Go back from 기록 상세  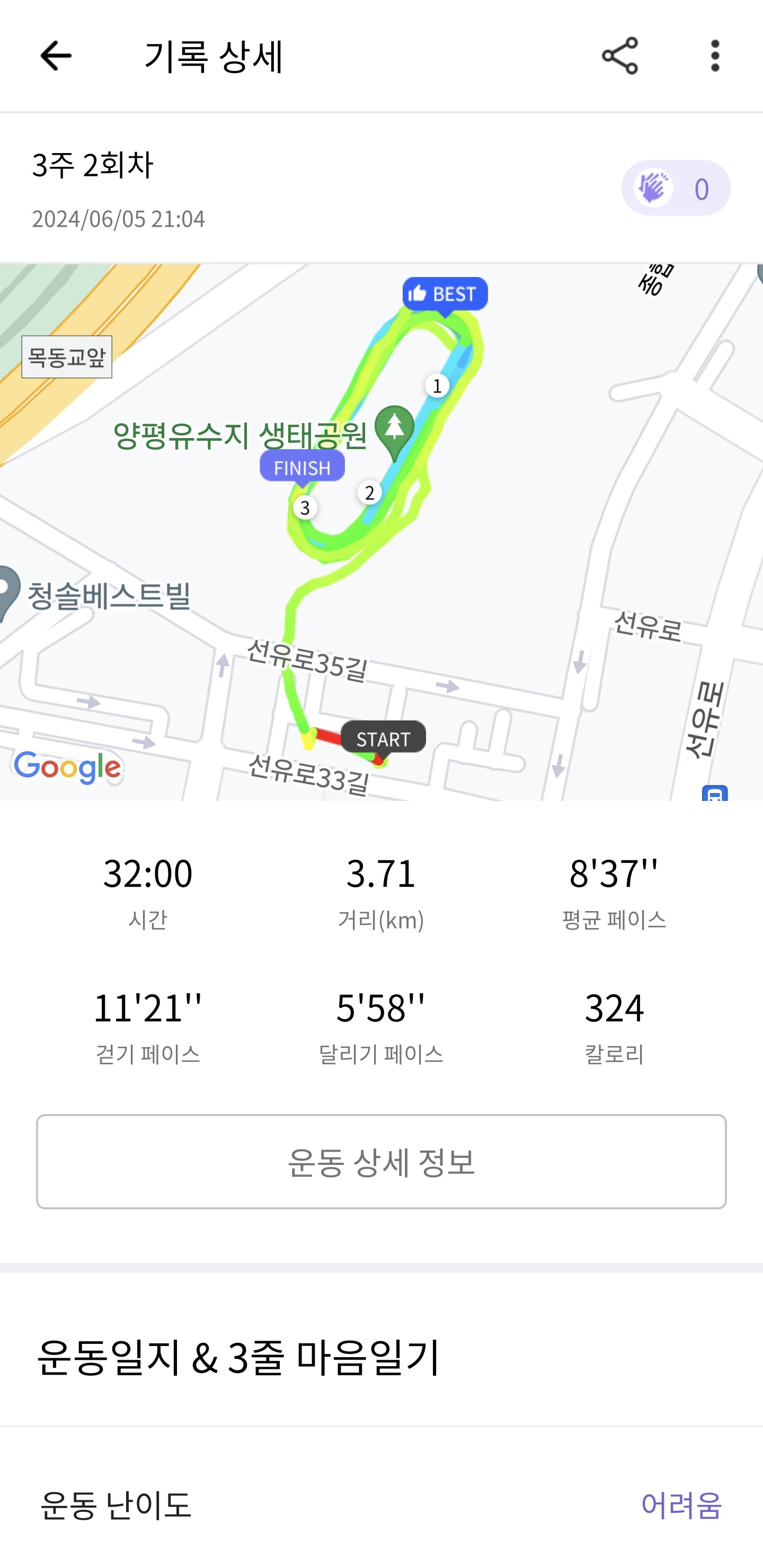tap(56, 56)
